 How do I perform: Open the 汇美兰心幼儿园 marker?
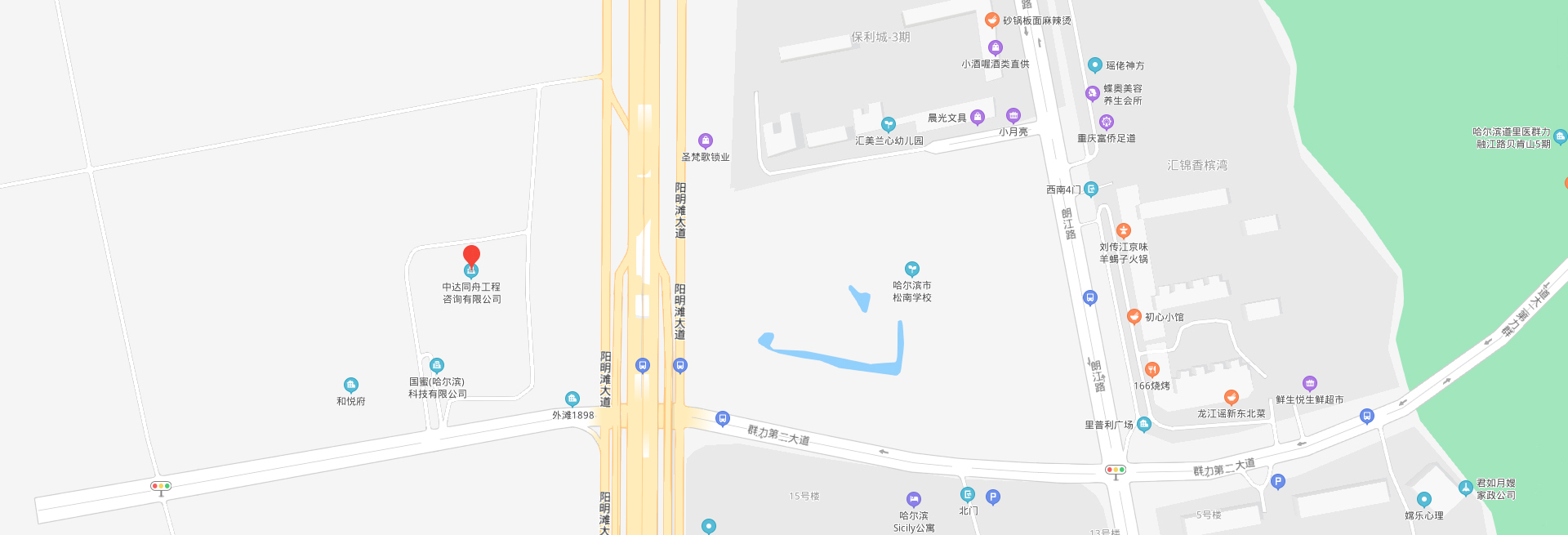[x=889, y=124]
